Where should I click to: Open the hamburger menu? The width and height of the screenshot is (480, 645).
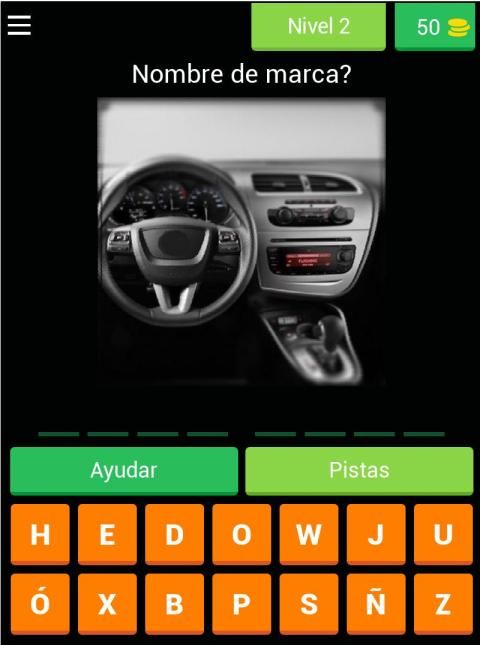19,26
